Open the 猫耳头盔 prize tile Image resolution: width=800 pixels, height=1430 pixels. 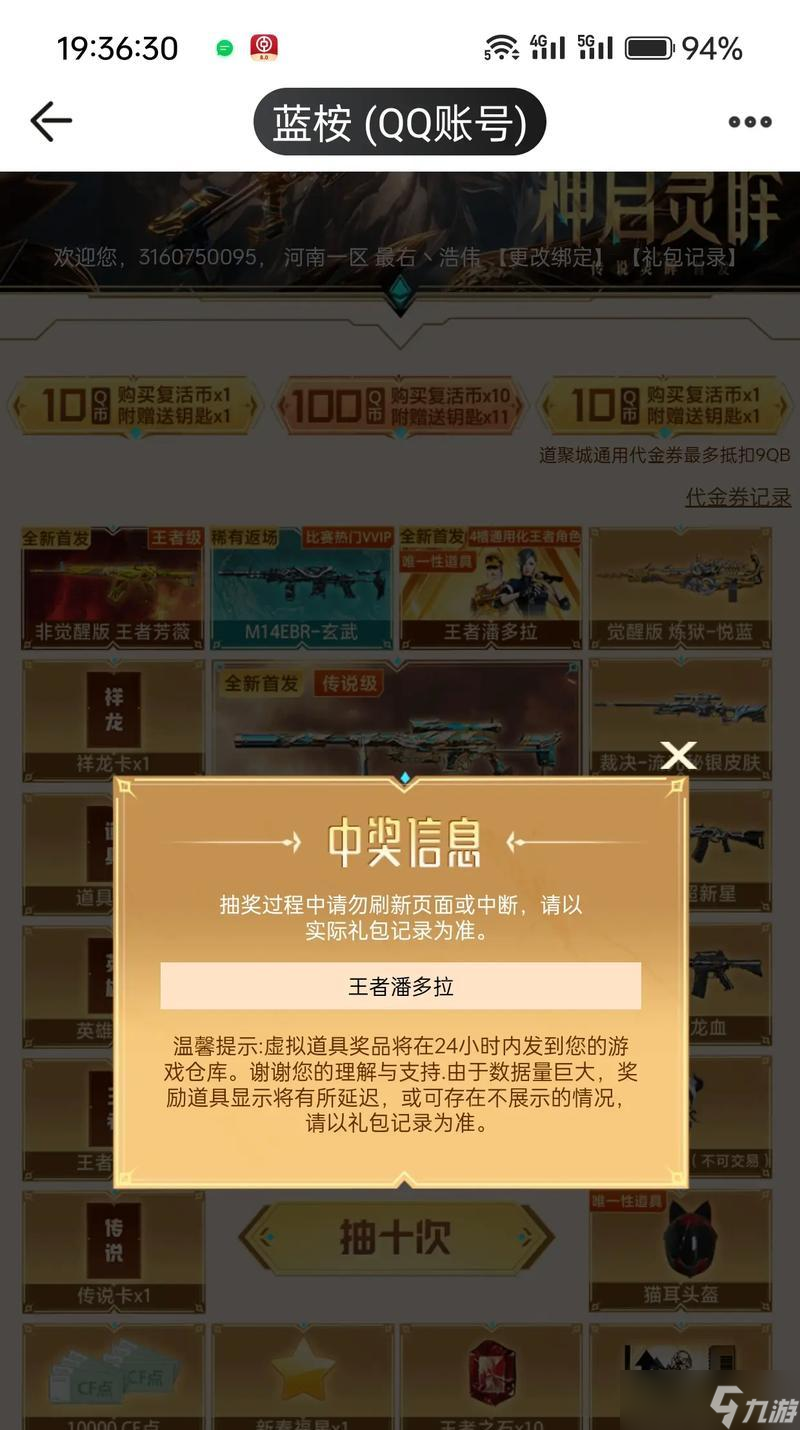point(680,1250)
